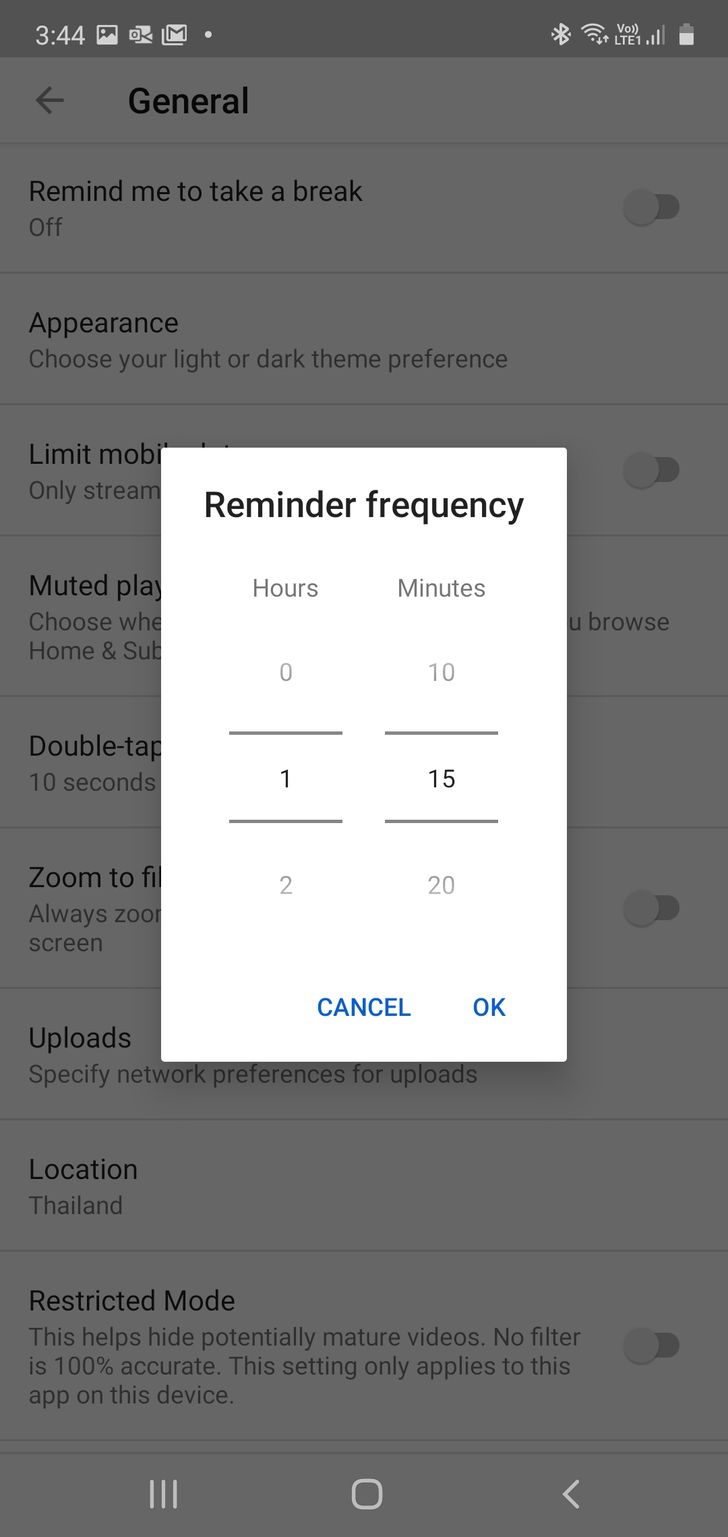Confirm reminder frequency with OK
Viewport: 728px width, 1537px height.
[489, 1007]
